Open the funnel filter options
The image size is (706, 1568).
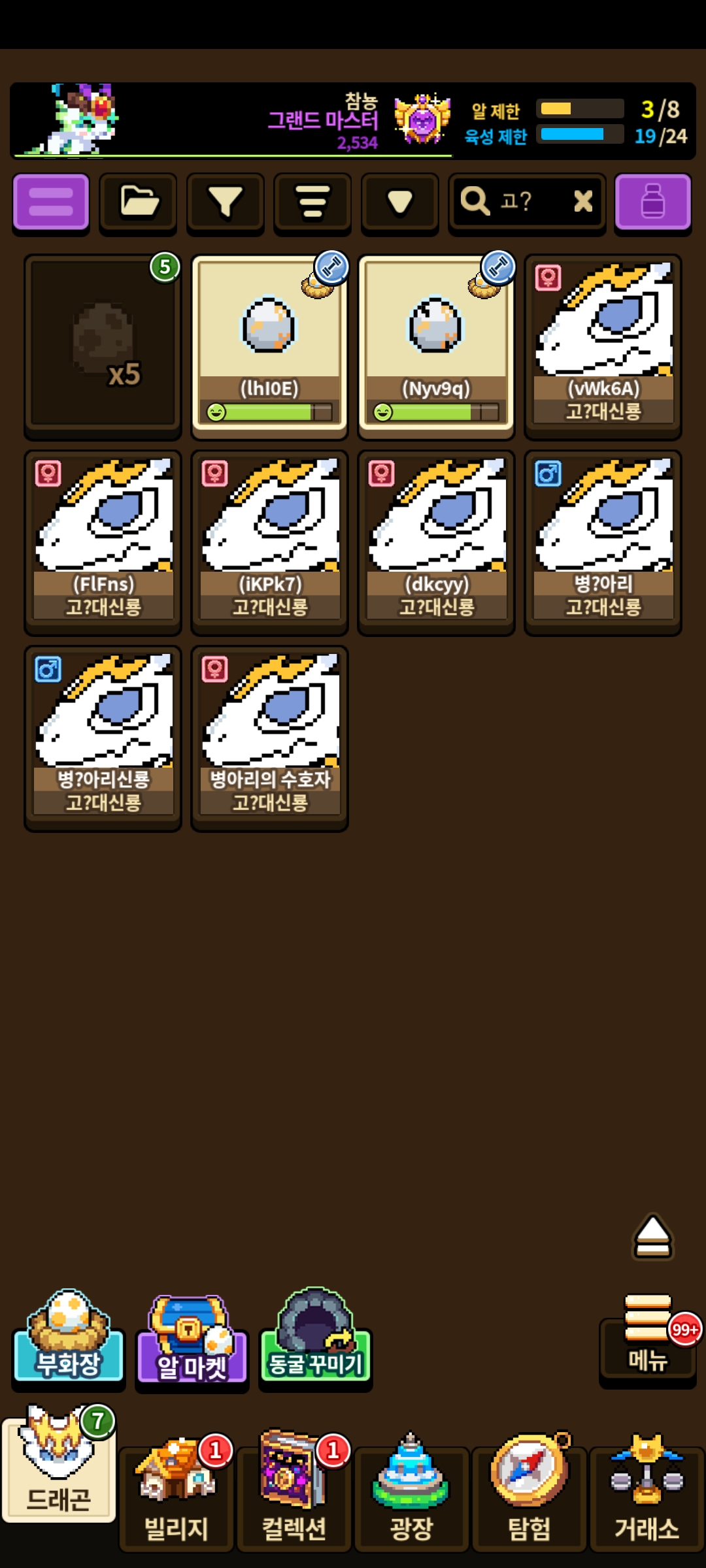[x=226, y=202]
